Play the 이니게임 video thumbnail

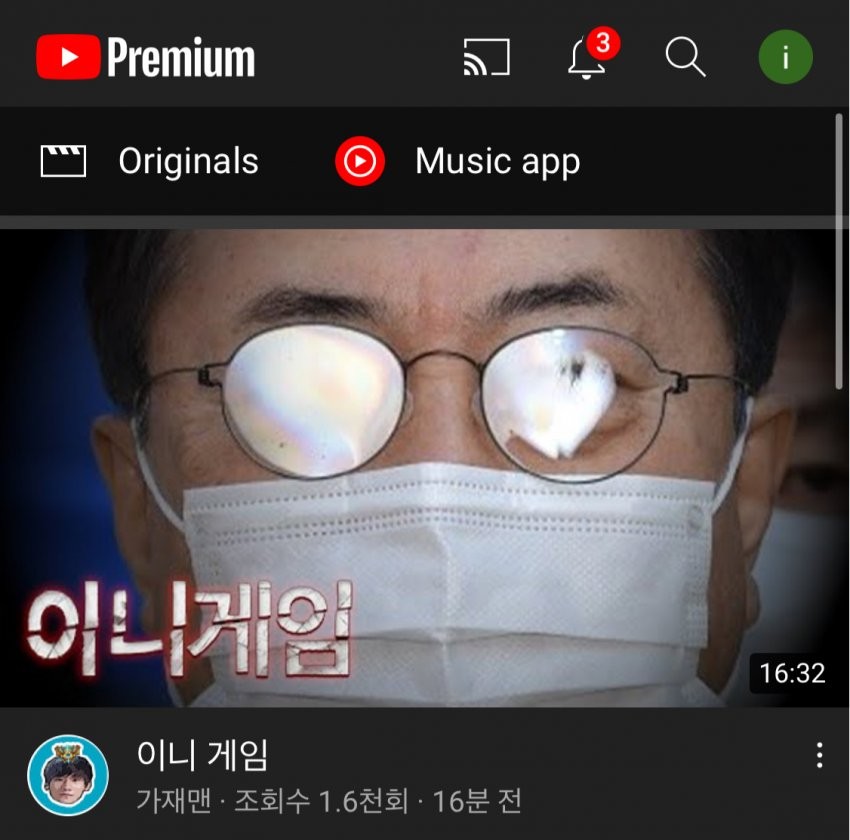[x=424, y=468]
